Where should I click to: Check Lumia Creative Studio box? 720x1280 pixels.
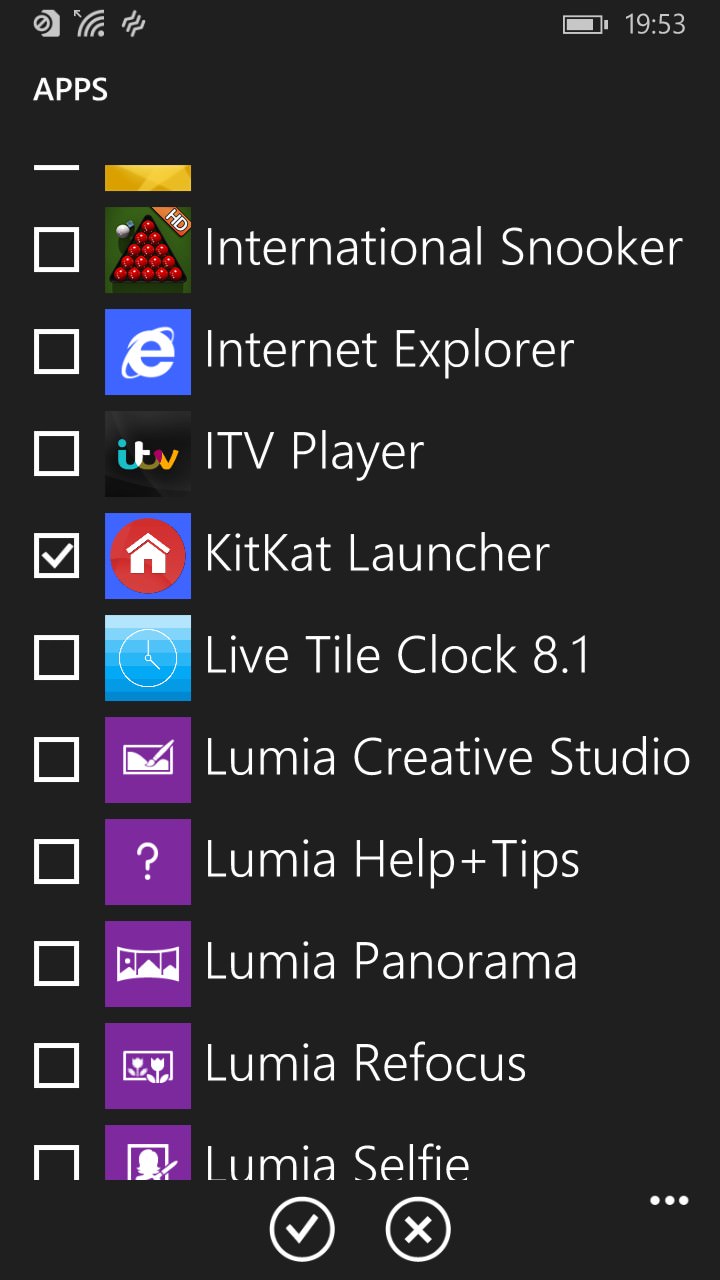click(57, 760)
